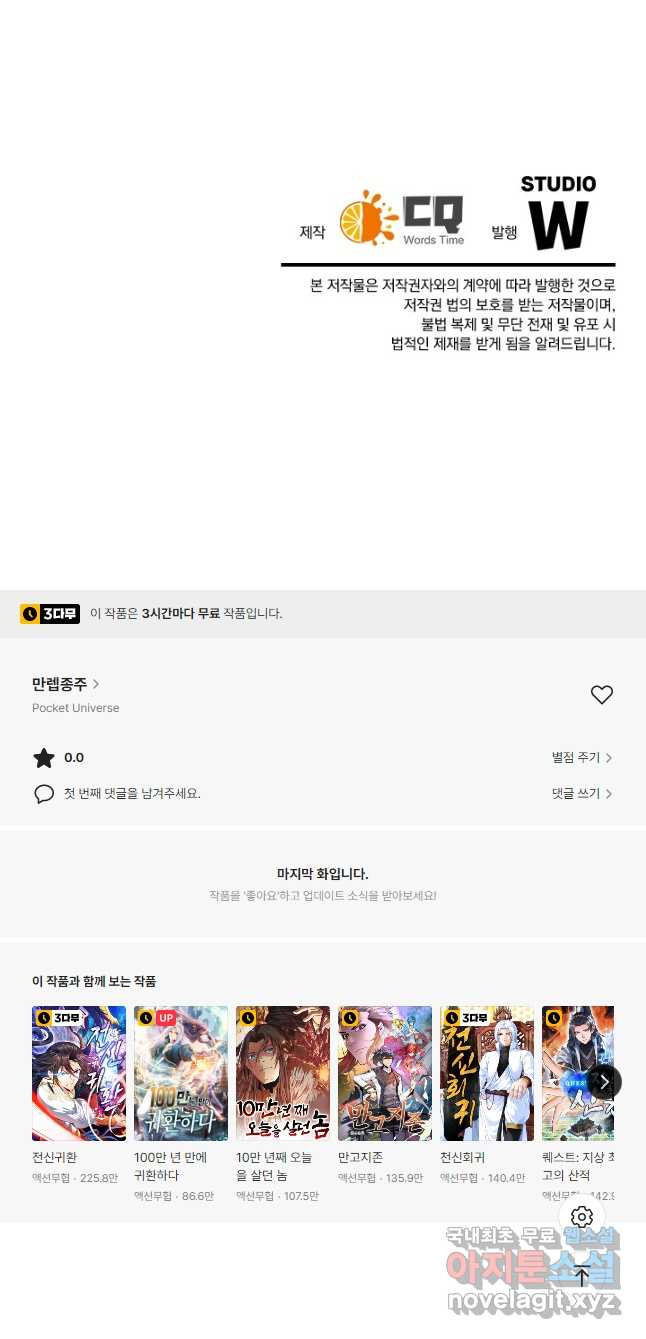Open 천신회귀 recommended comic
646x1339 pixels.
(487, 1073)
